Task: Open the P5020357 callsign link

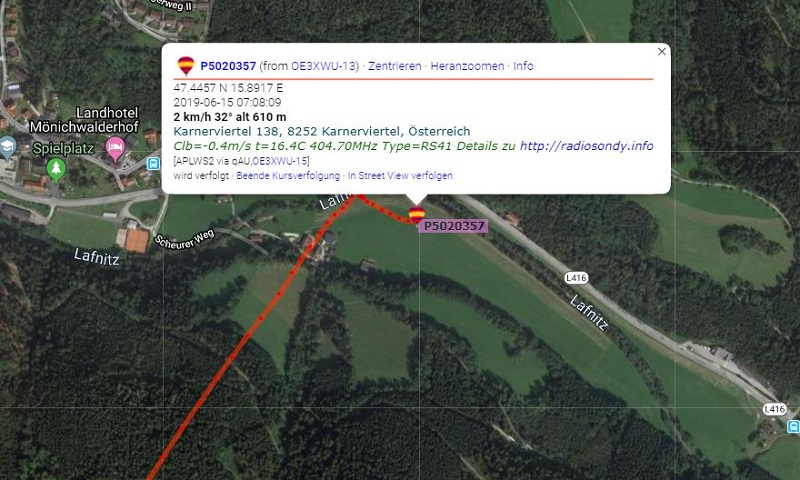Action: click(228, 66)
